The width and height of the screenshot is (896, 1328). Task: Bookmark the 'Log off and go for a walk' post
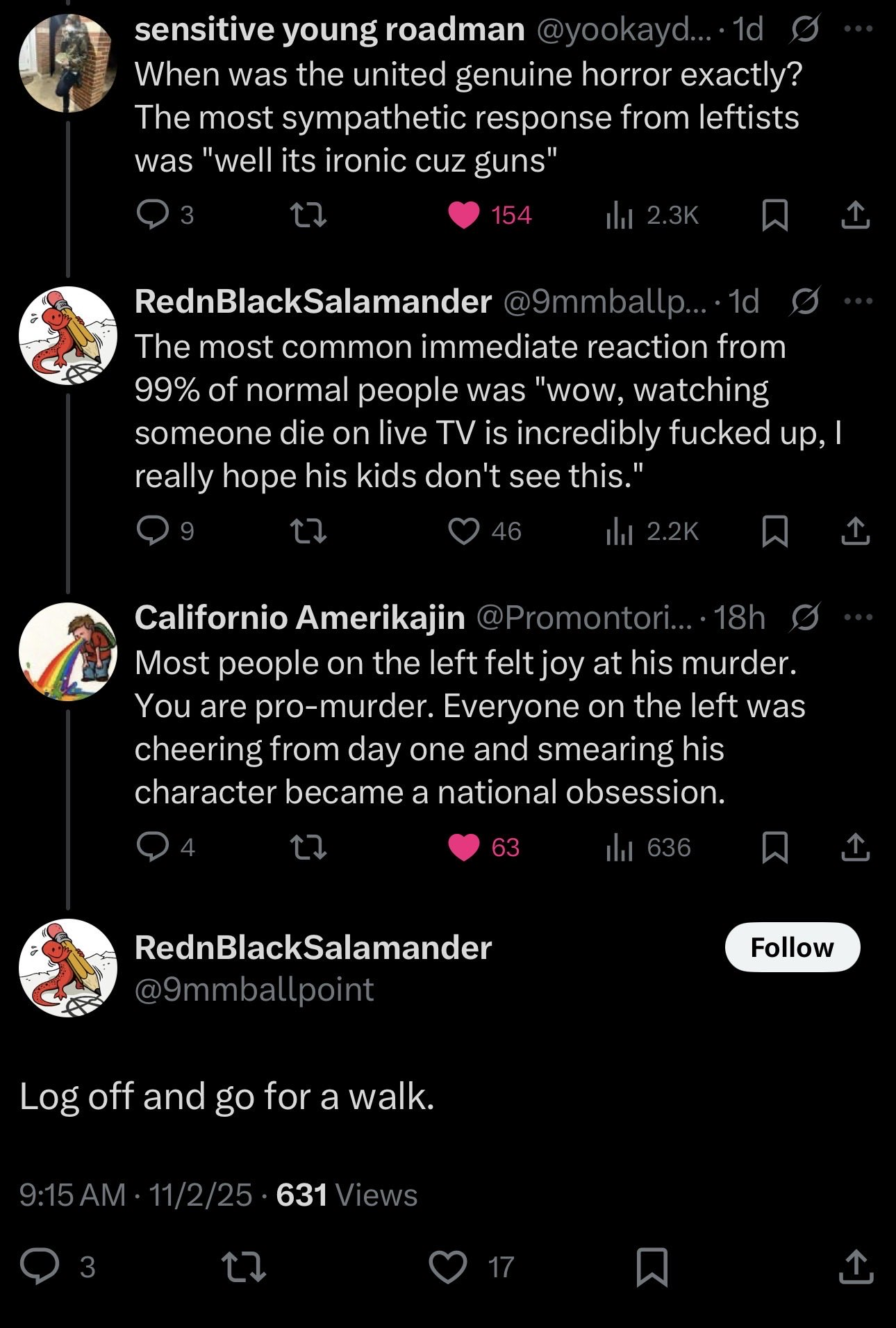click(652, 1266)
